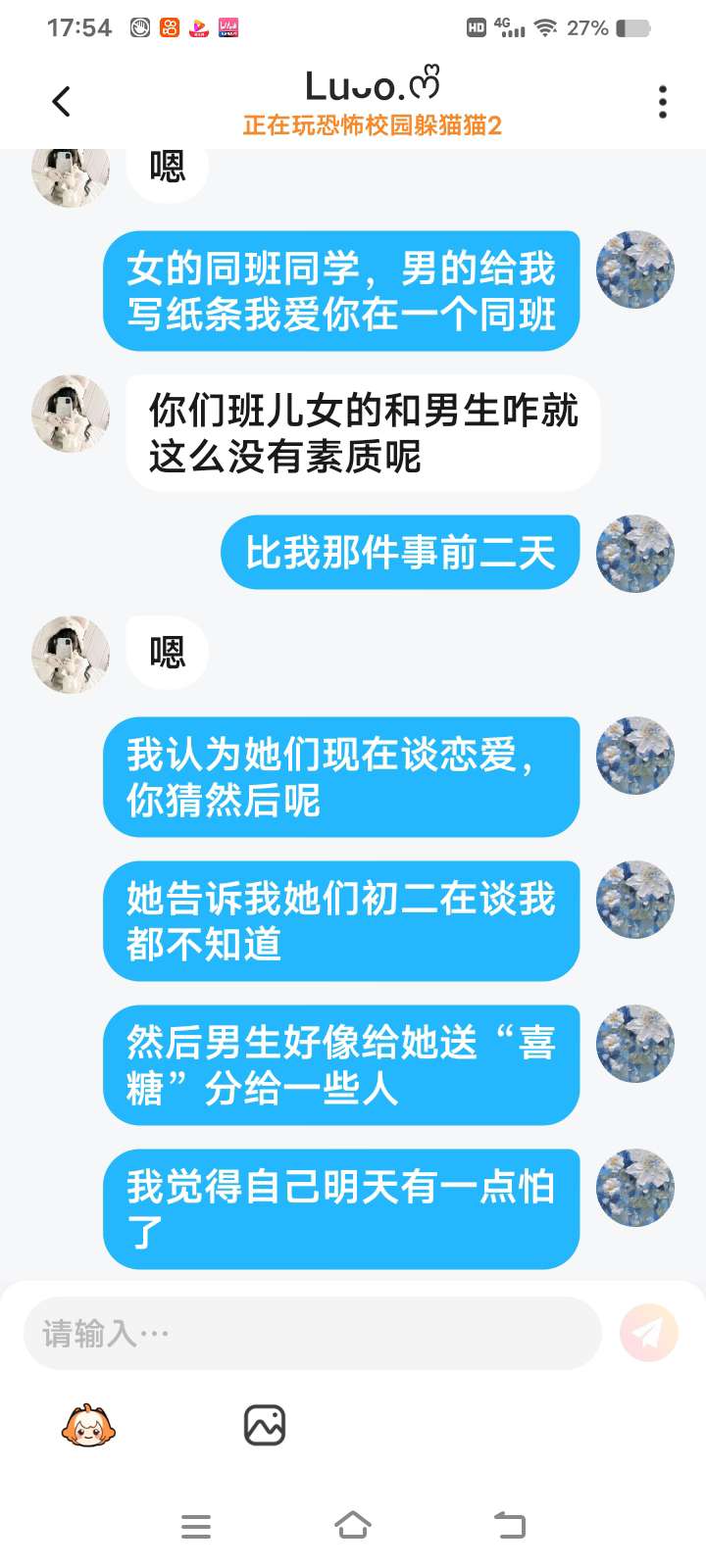Go back from the chat
Image resolution: width=706 pixels, height=1568 pixels.
pyautogui.click(x=61, y=101)
